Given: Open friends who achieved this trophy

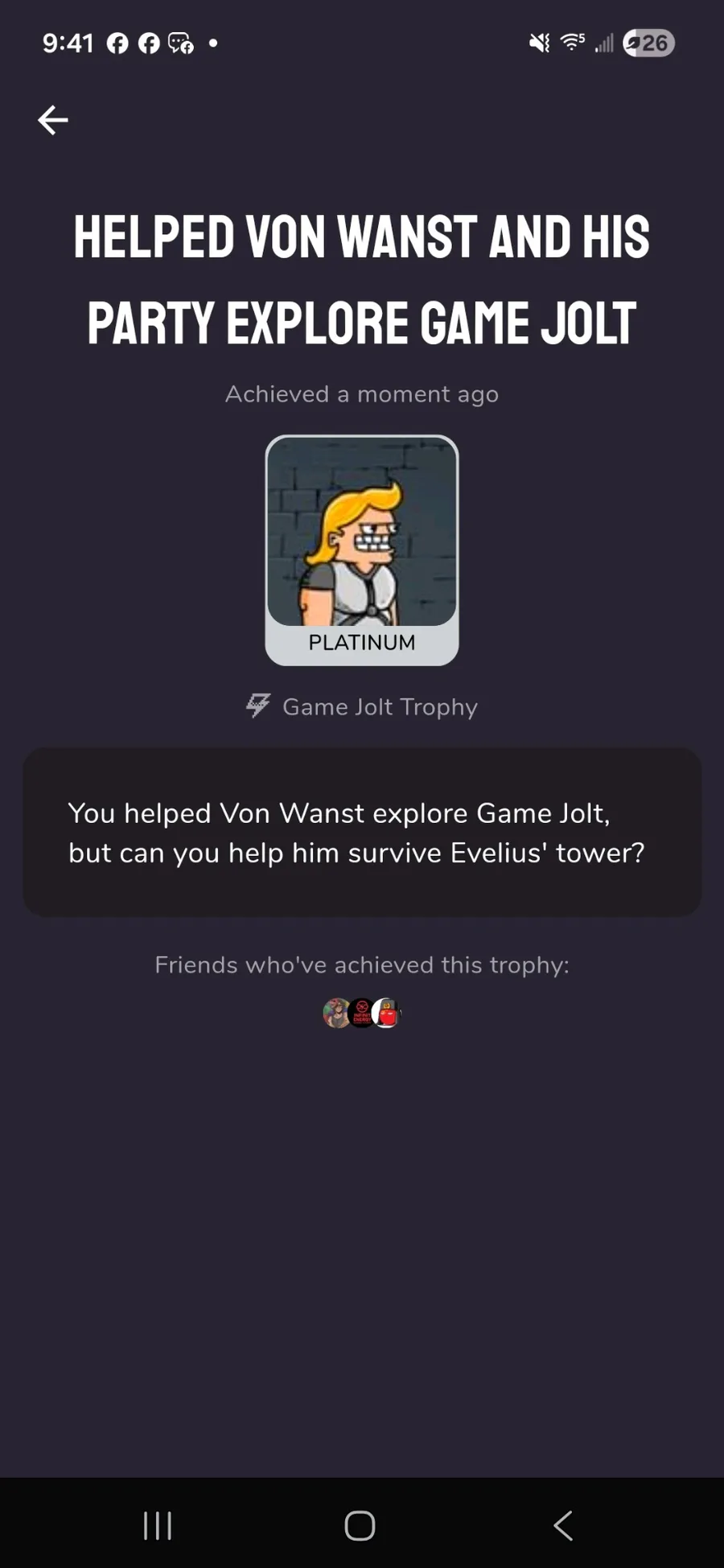Looking at the screenshot, I should [361, 1013].
